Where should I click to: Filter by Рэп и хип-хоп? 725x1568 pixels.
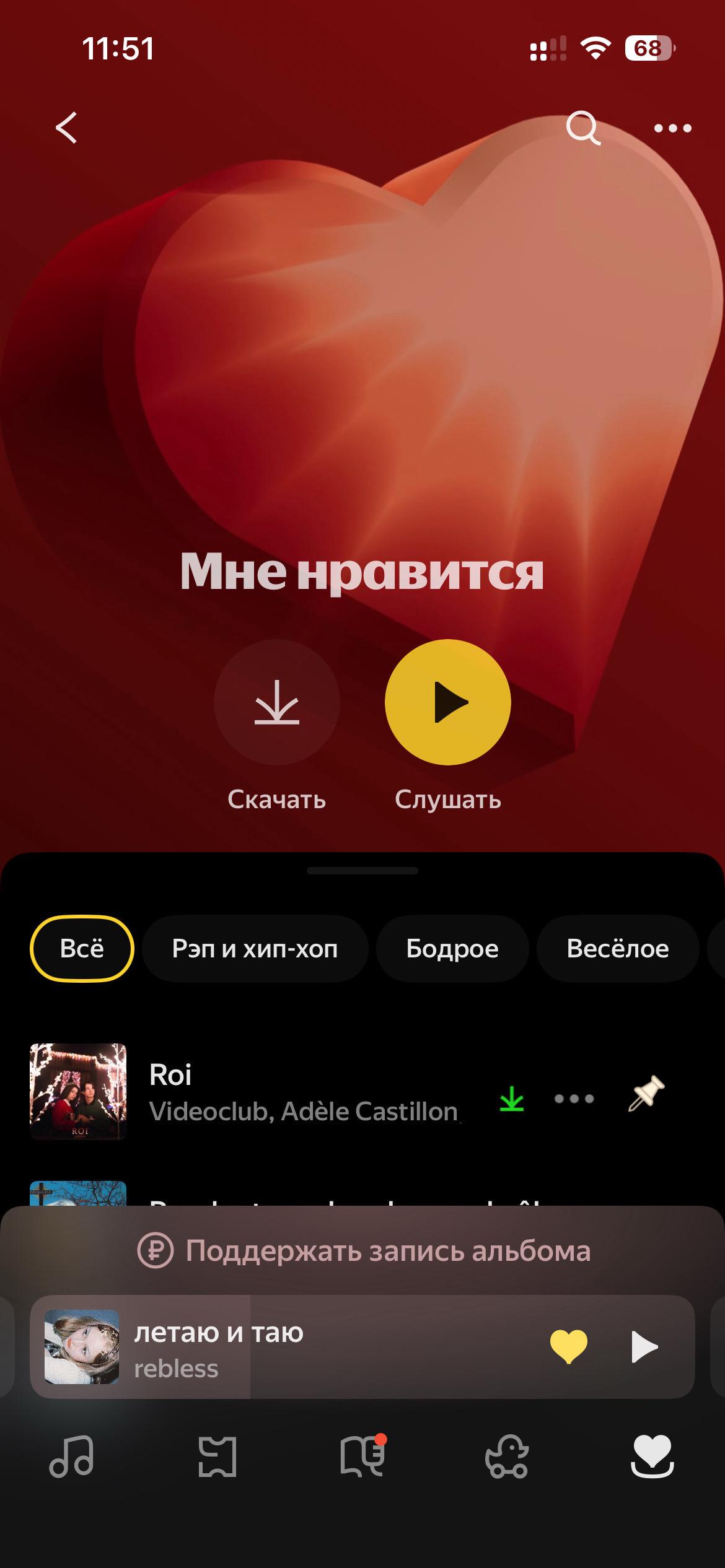point(255,948)
